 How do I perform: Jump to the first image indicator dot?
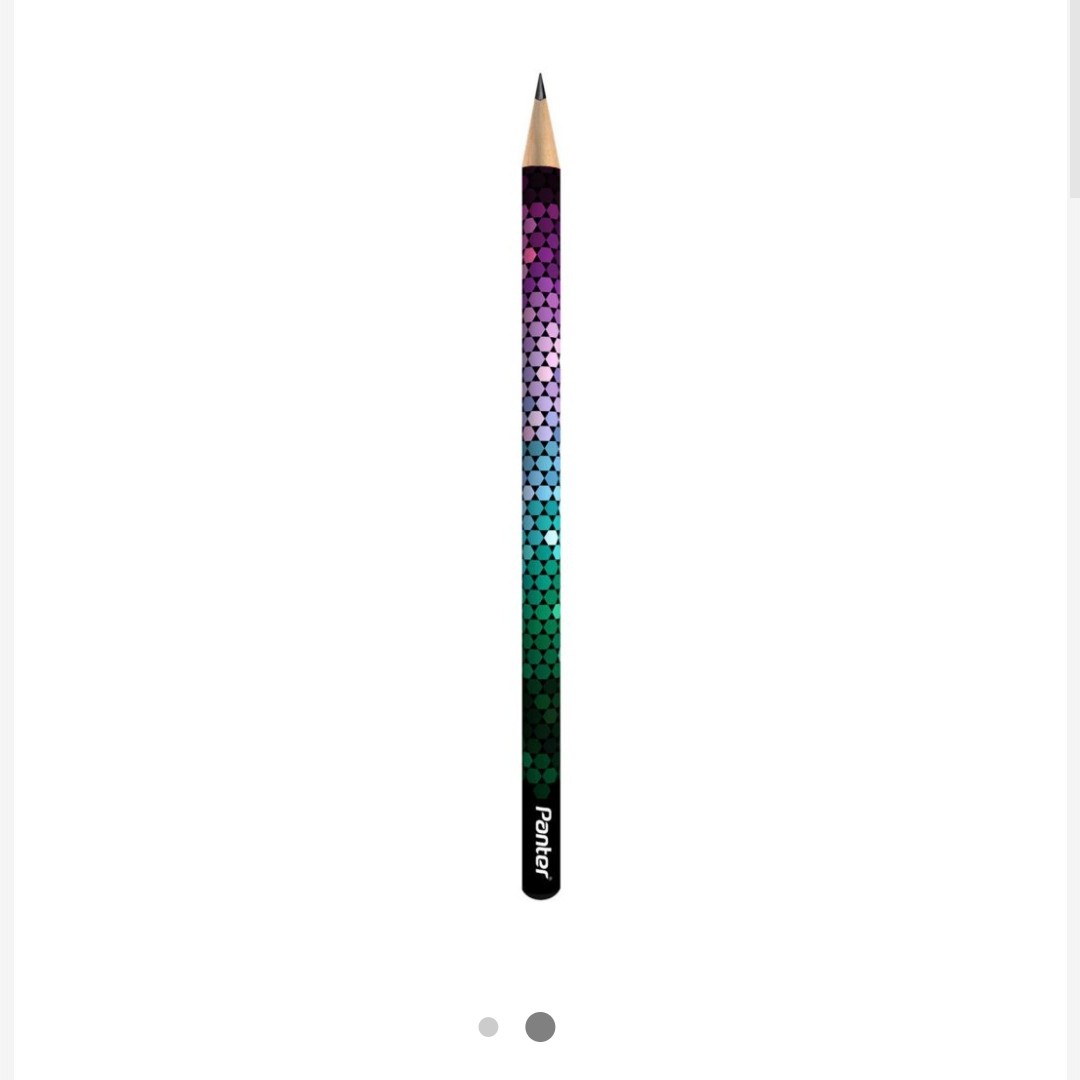488,1027
